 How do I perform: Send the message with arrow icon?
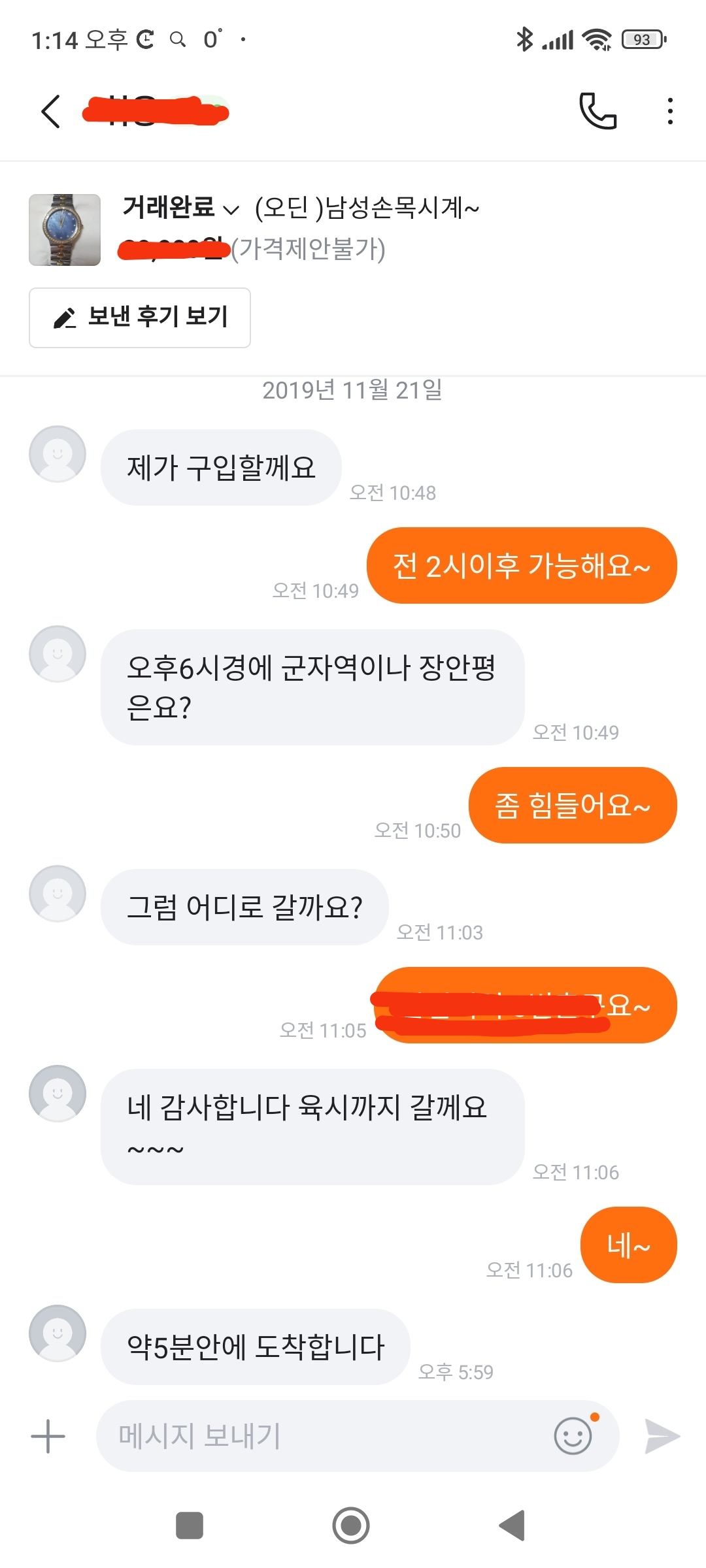click(x=662, y=1436)
